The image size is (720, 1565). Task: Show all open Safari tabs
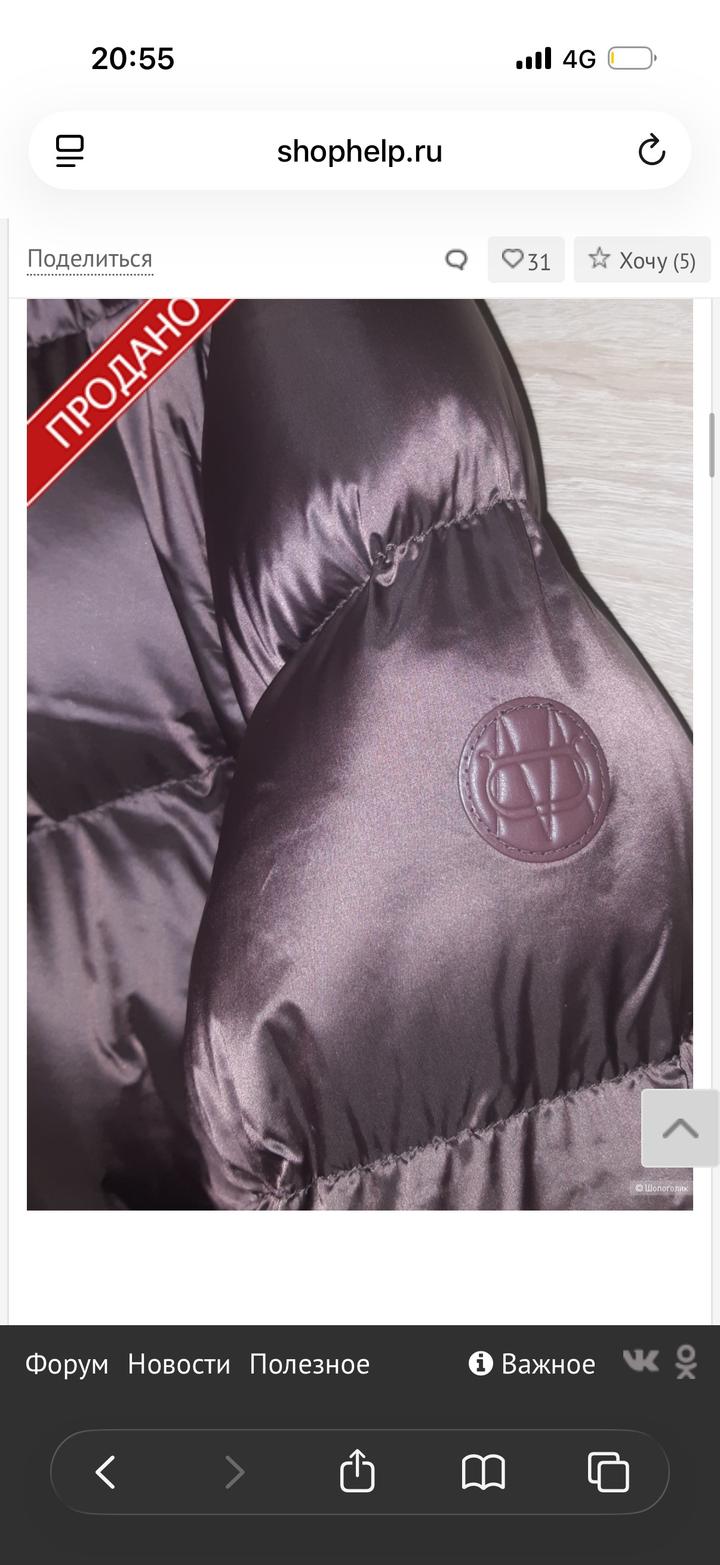(608, 1472)
